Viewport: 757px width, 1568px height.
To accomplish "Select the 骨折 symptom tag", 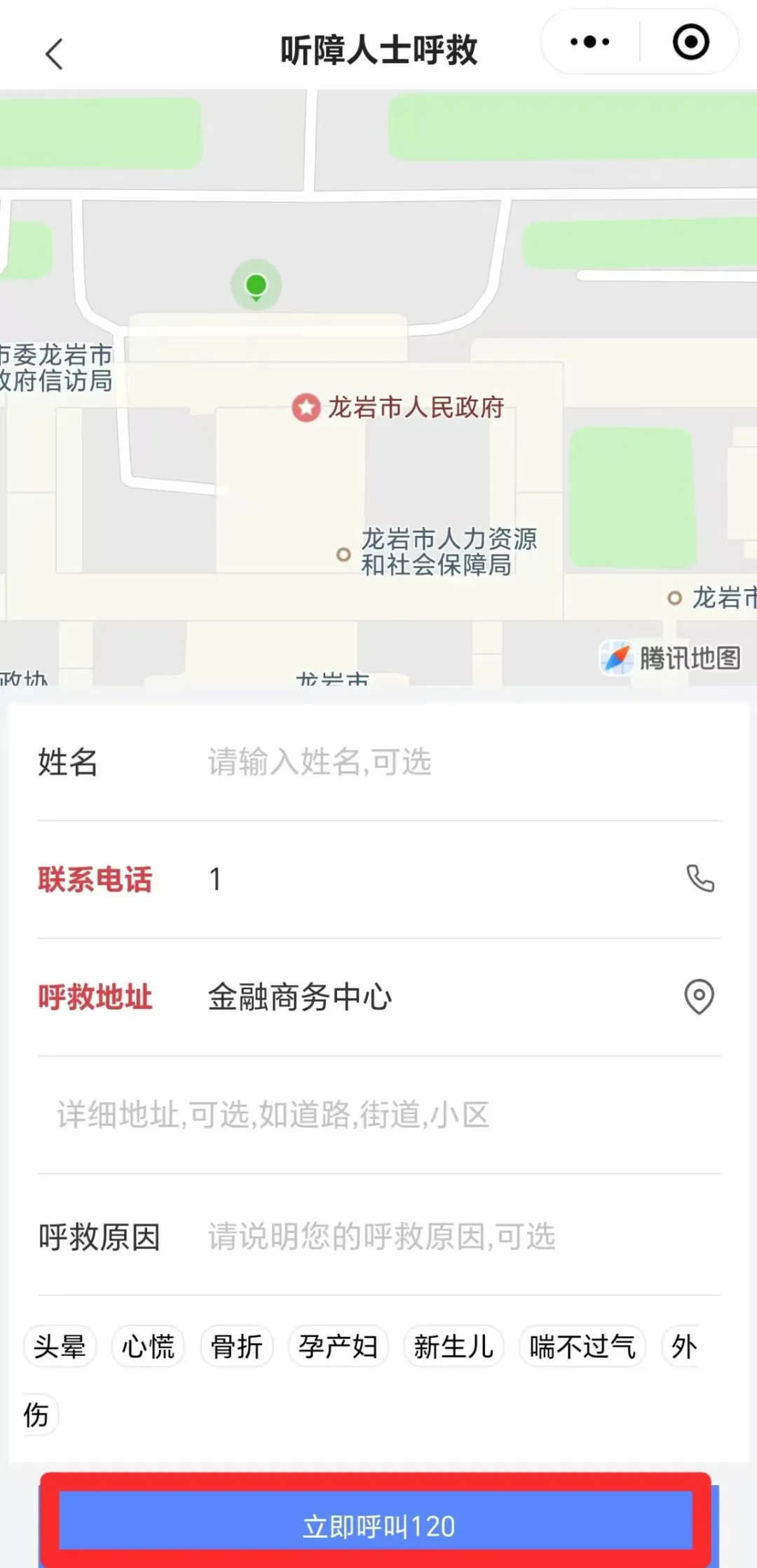I will [237, 1346].
